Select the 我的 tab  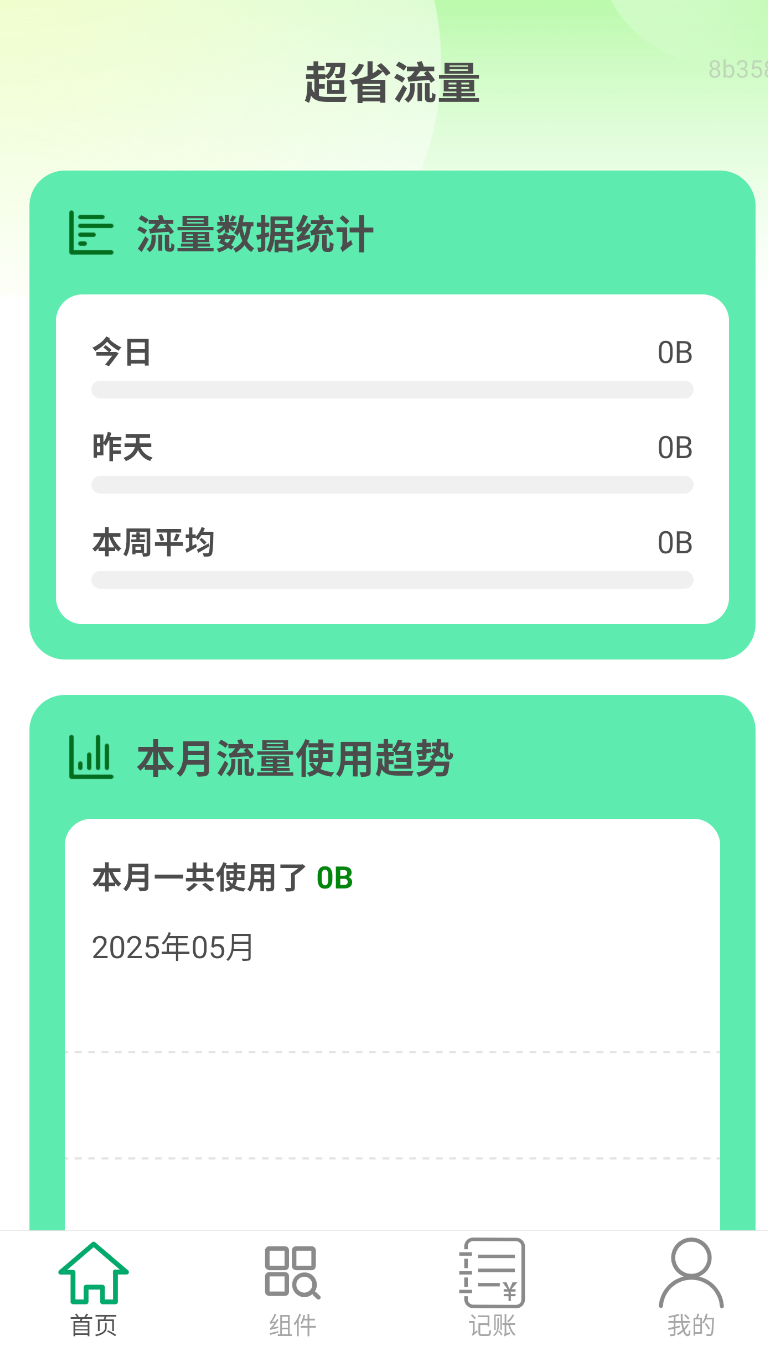691,1287
